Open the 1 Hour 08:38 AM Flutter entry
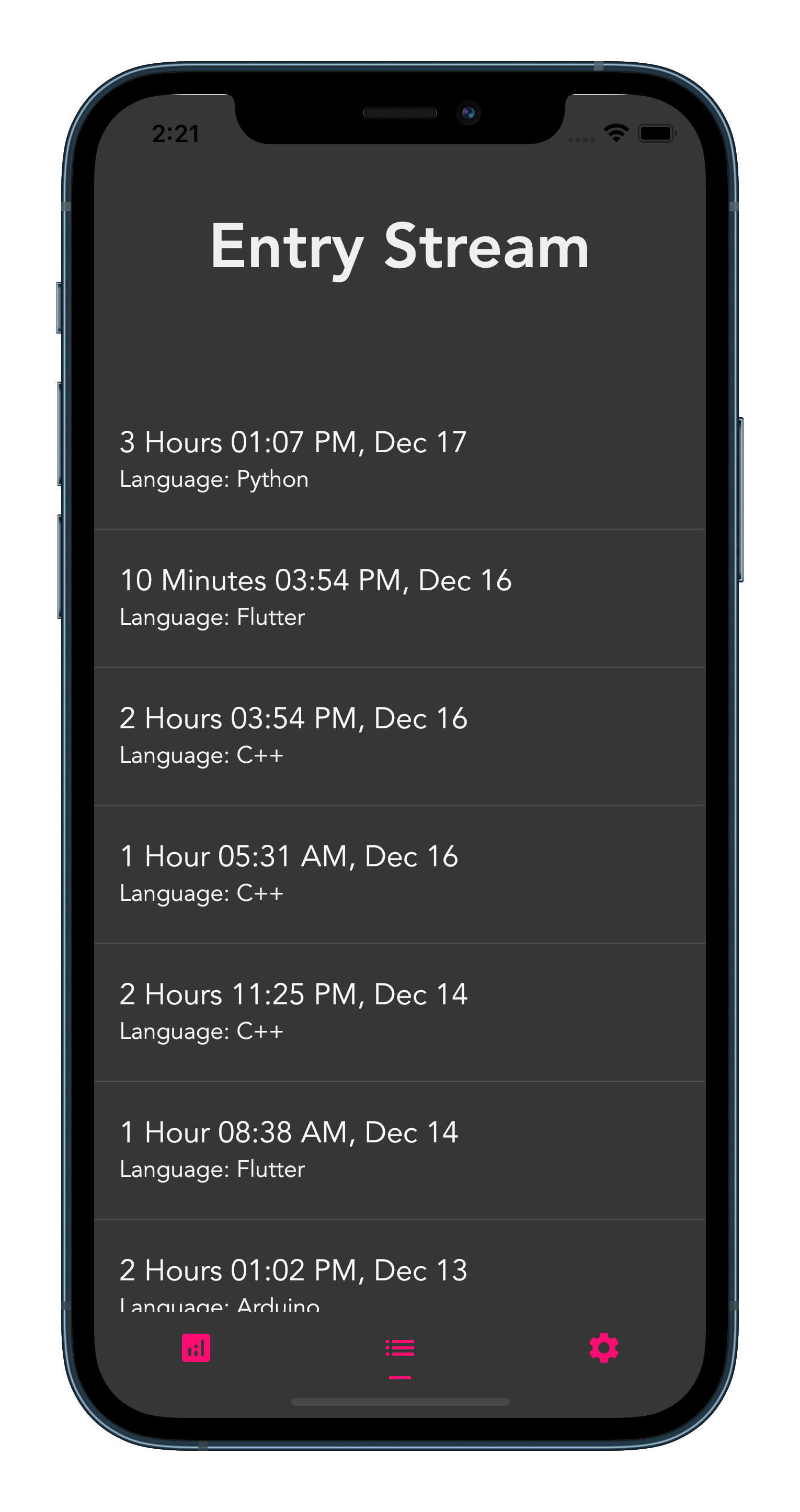800x1512 pixels. [x=399, y=1149]
